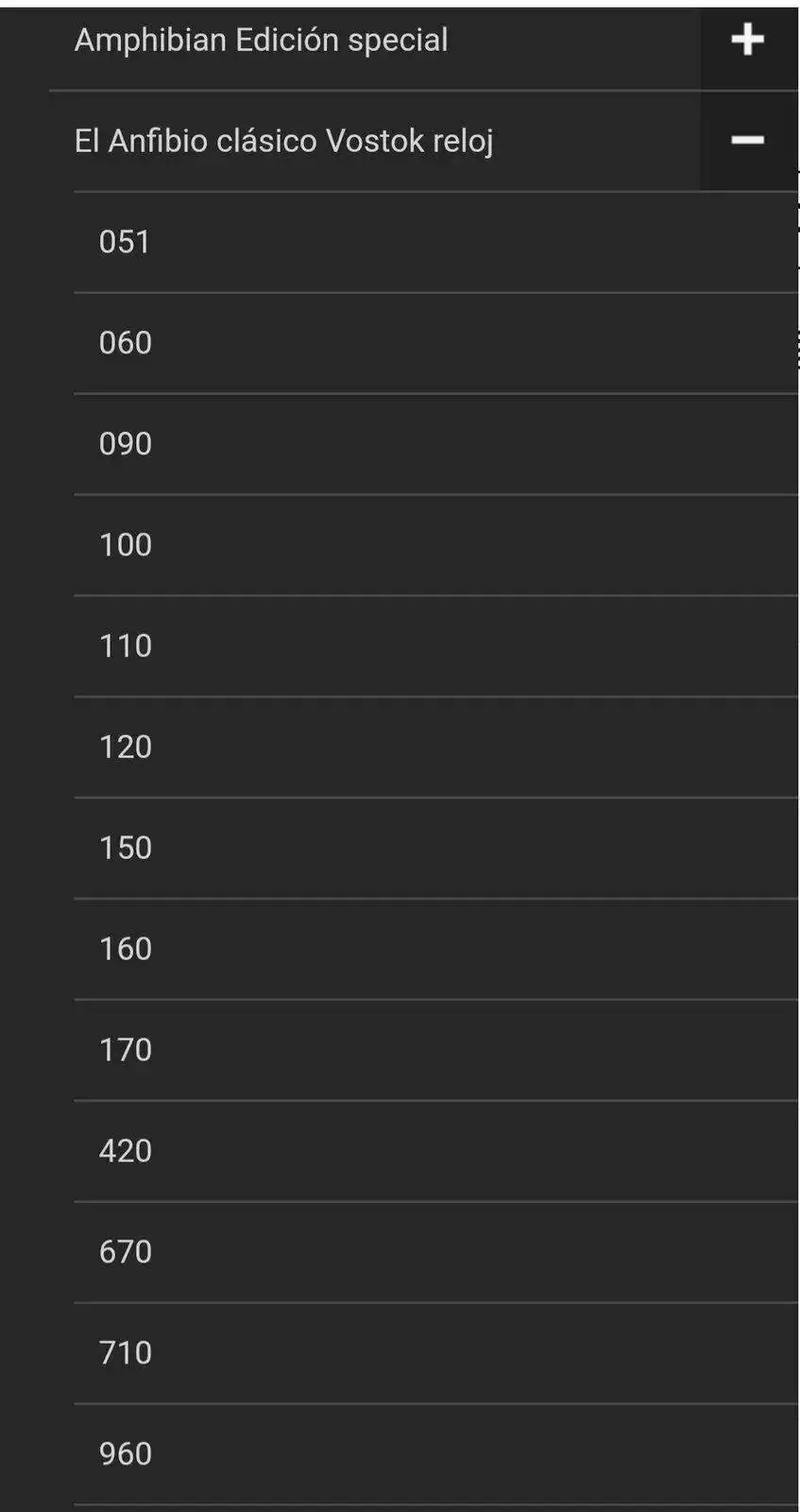Select the 110 subcategory
This screenshot has height=1512, width=800.
coord(125,646)
